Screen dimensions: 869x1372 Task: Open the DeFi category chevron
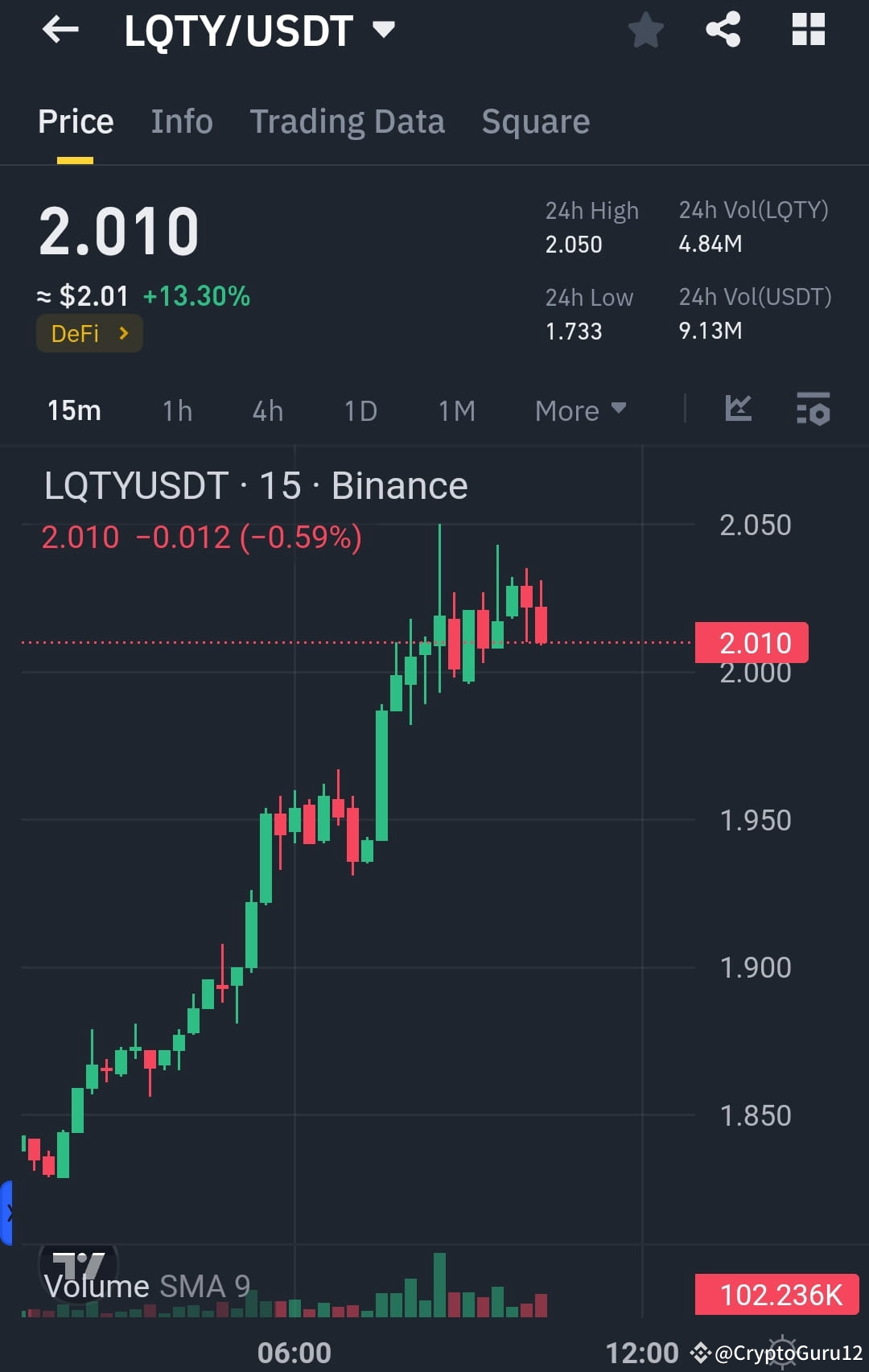point(121,333)
